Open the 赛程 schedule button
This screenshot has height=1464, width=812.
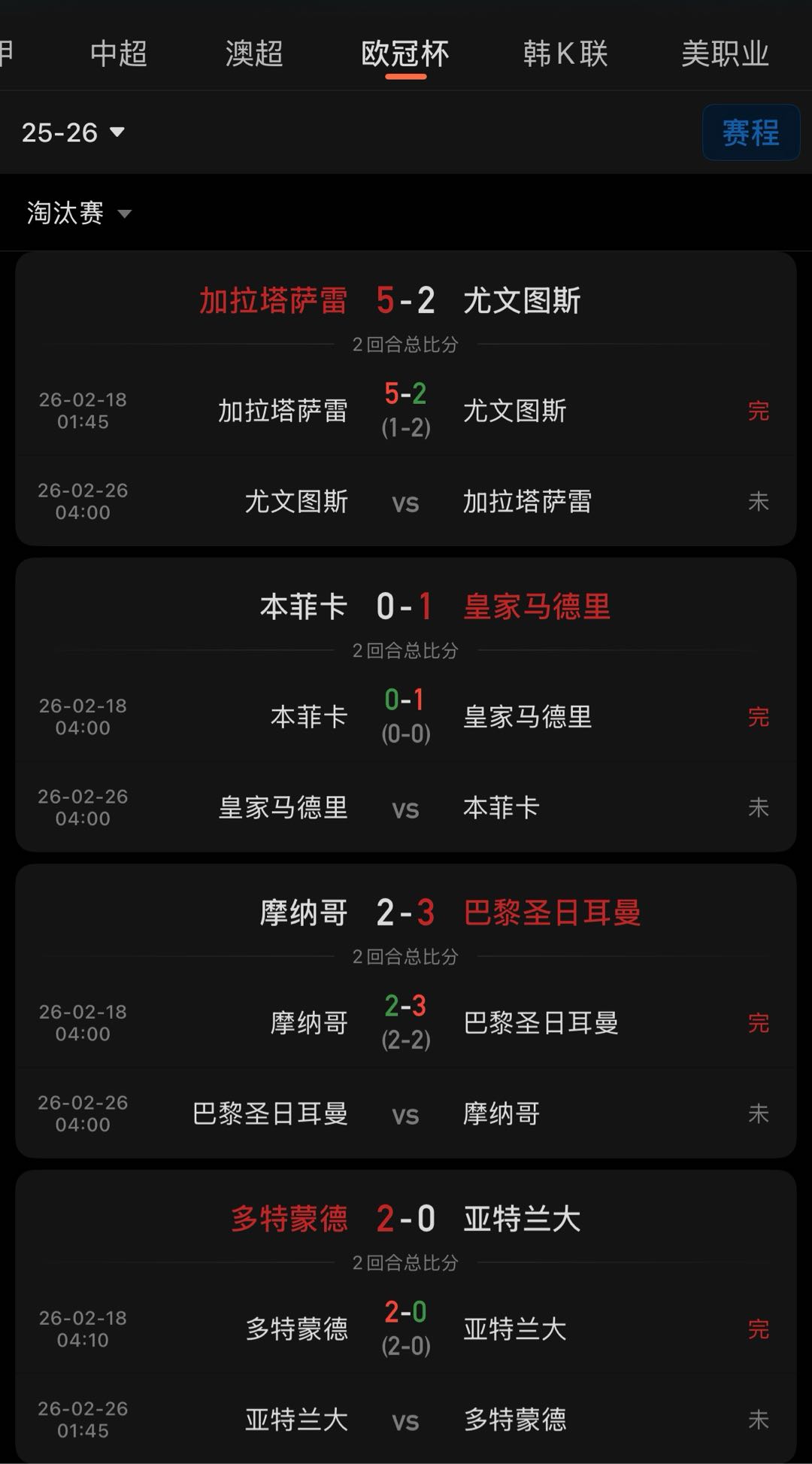pyautogui.click(x=750, y=133)
